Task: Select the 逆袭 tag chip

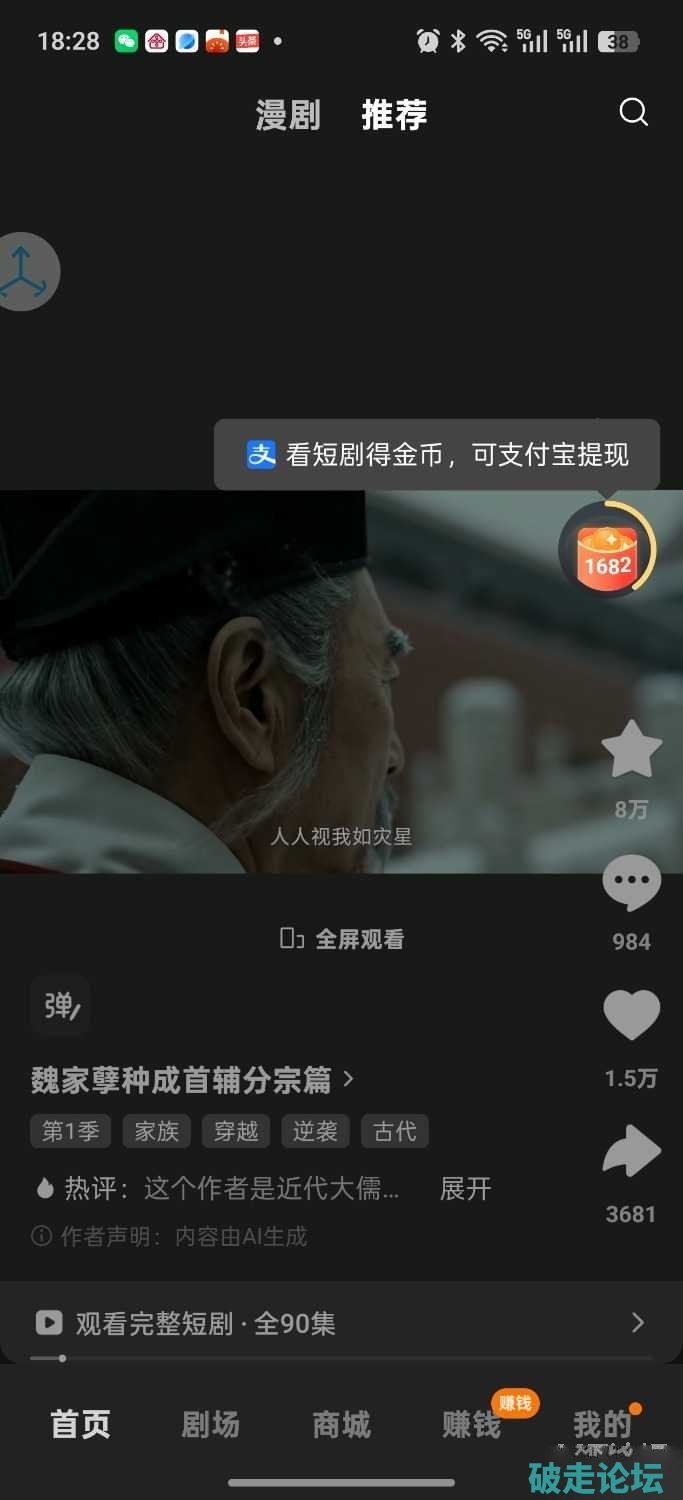Action: (315, 1131)
